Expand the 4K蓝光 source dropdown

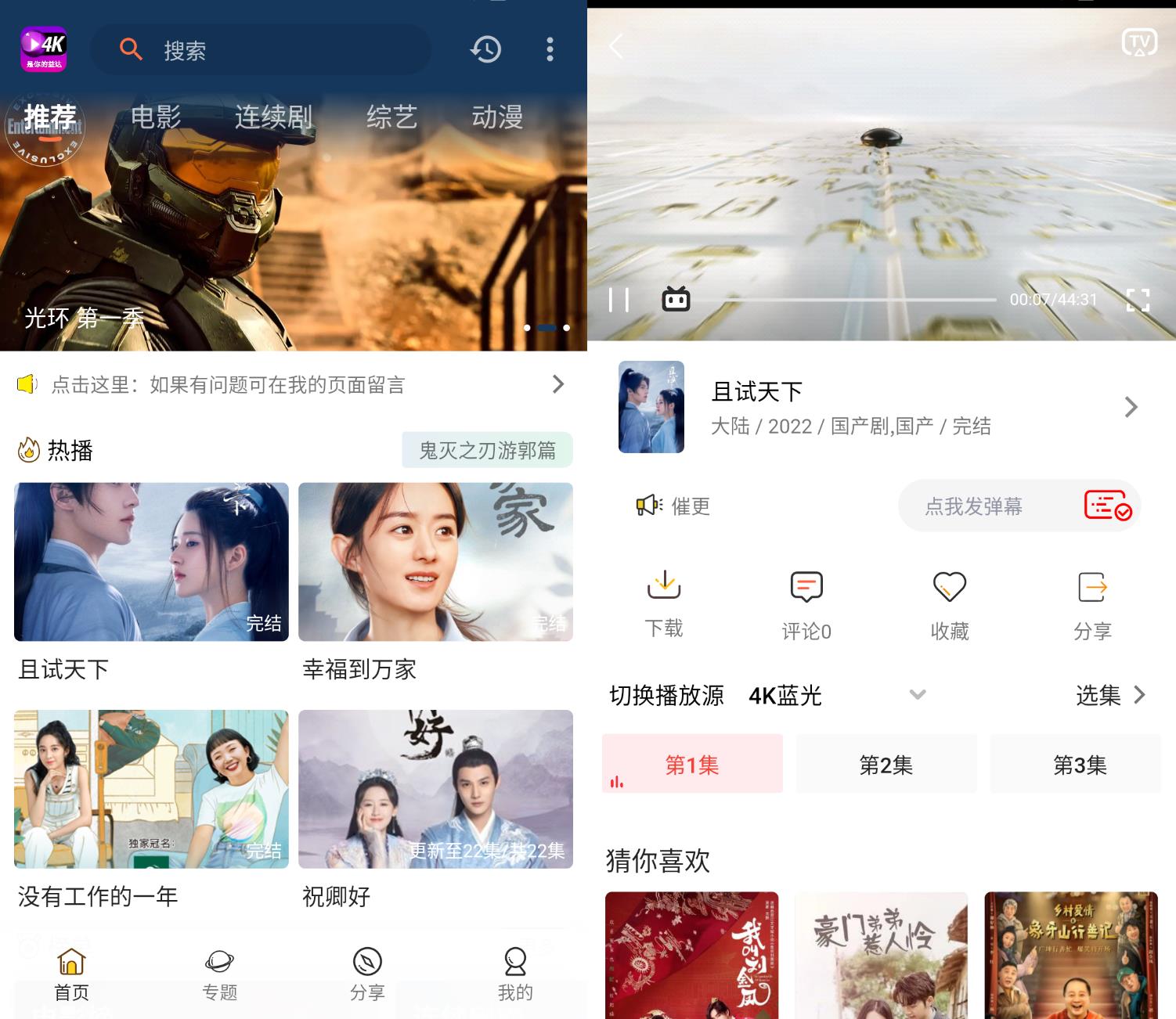tap(918, 695)
